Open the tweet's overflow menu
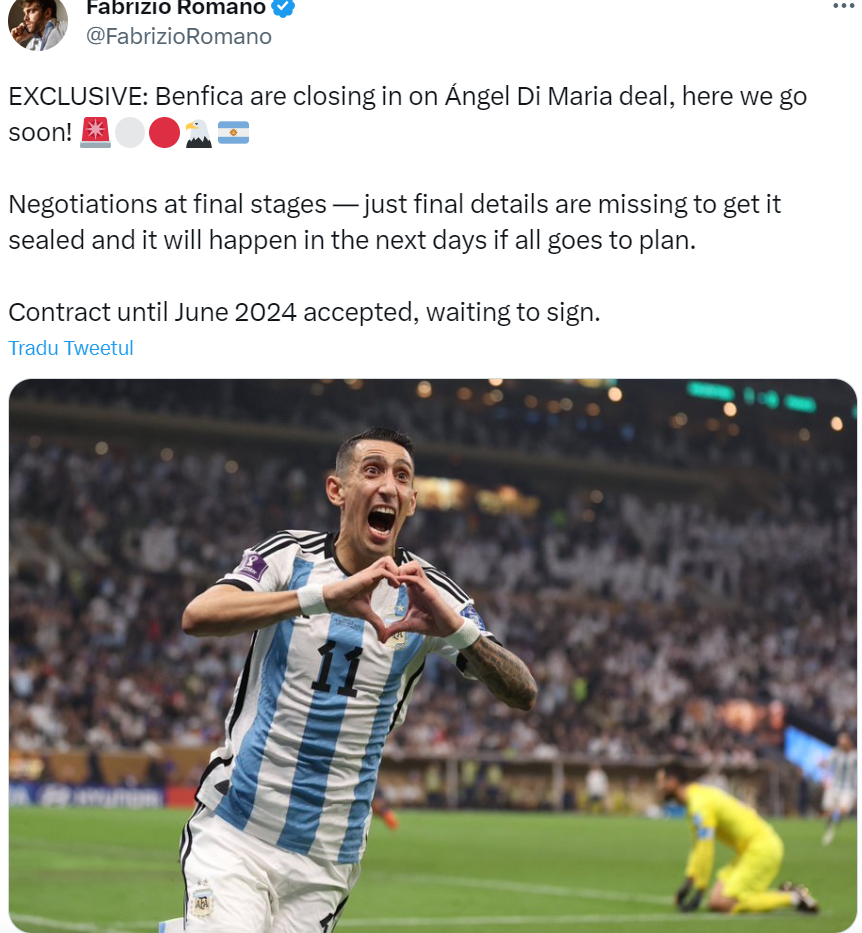862x933 pixels. click(844, 6)
